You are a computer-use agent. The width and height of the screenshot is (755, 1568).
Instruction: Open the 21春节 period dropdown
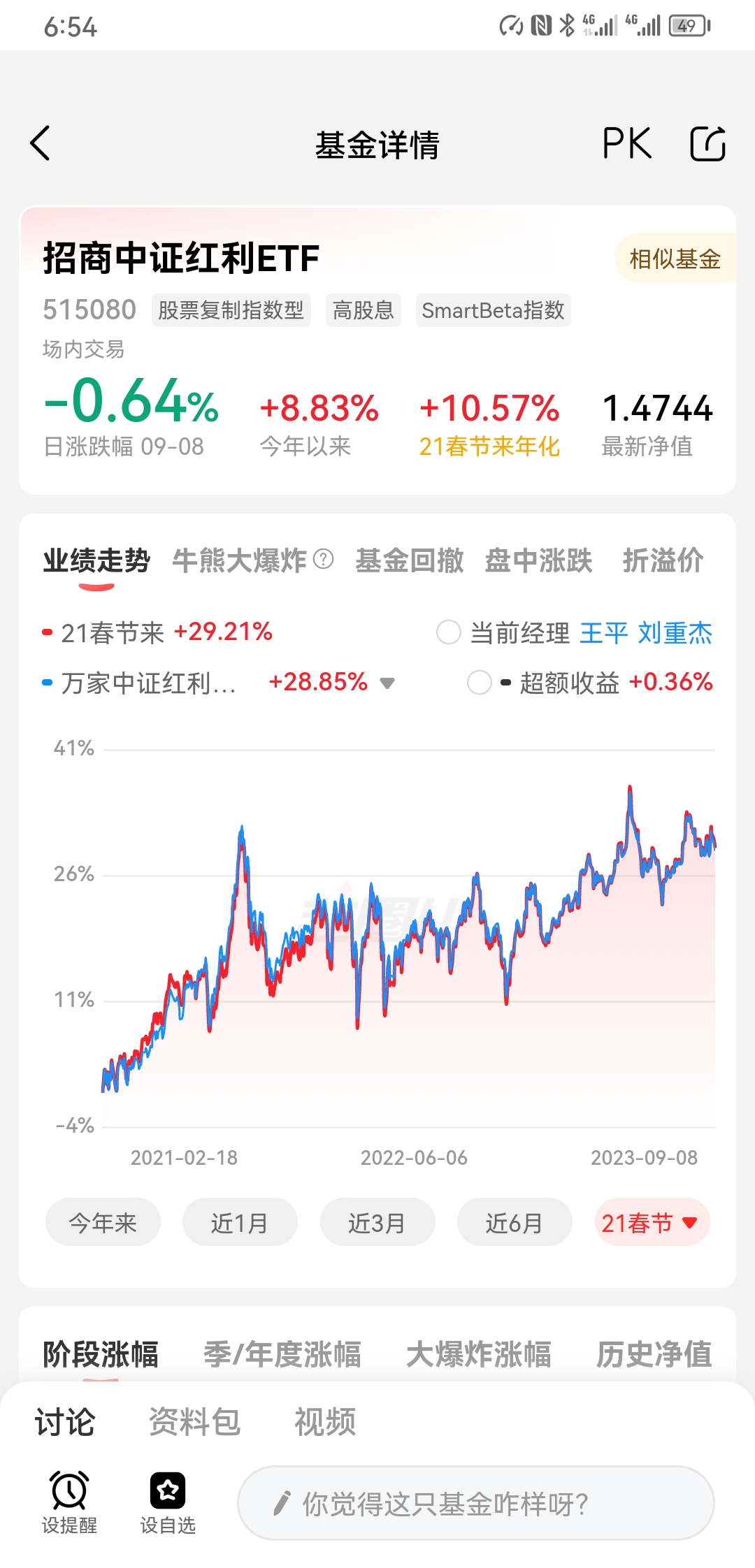pos(652,1222)
